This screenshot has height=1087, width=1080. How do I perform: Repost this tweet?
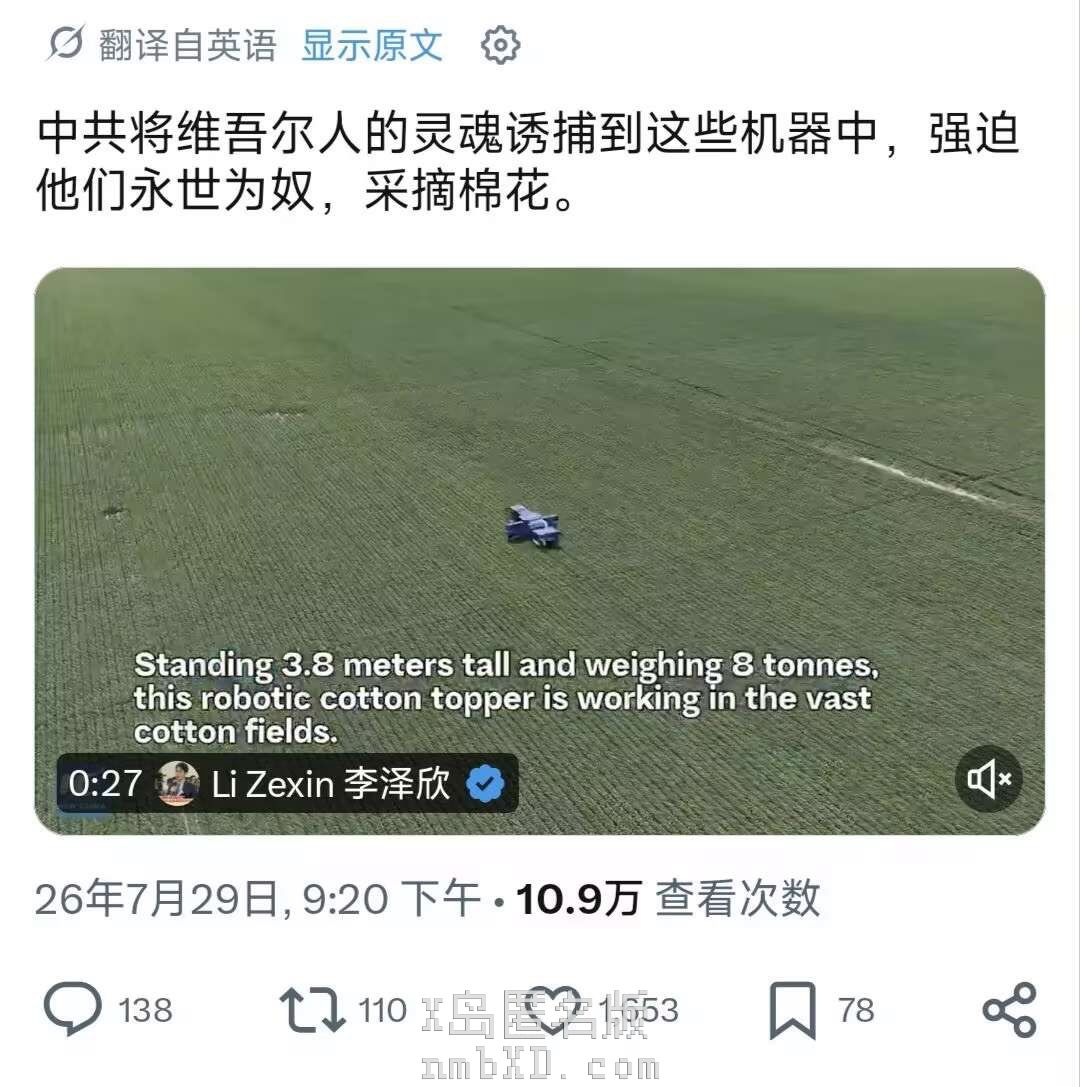click(x=312, y=1009)
